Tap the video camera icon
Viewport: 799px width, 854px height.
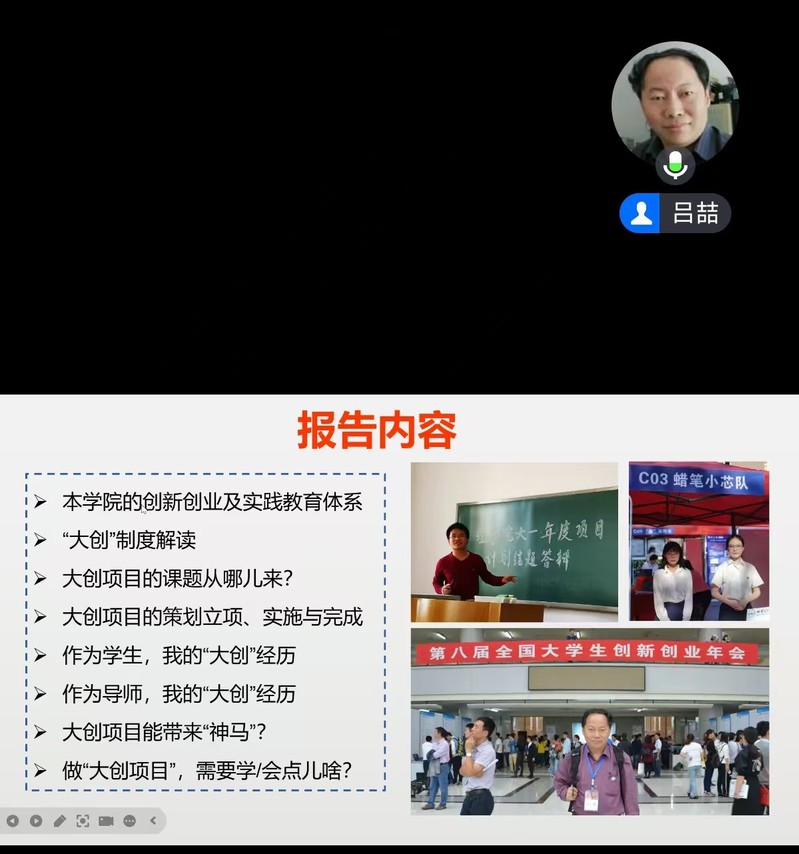106,821
